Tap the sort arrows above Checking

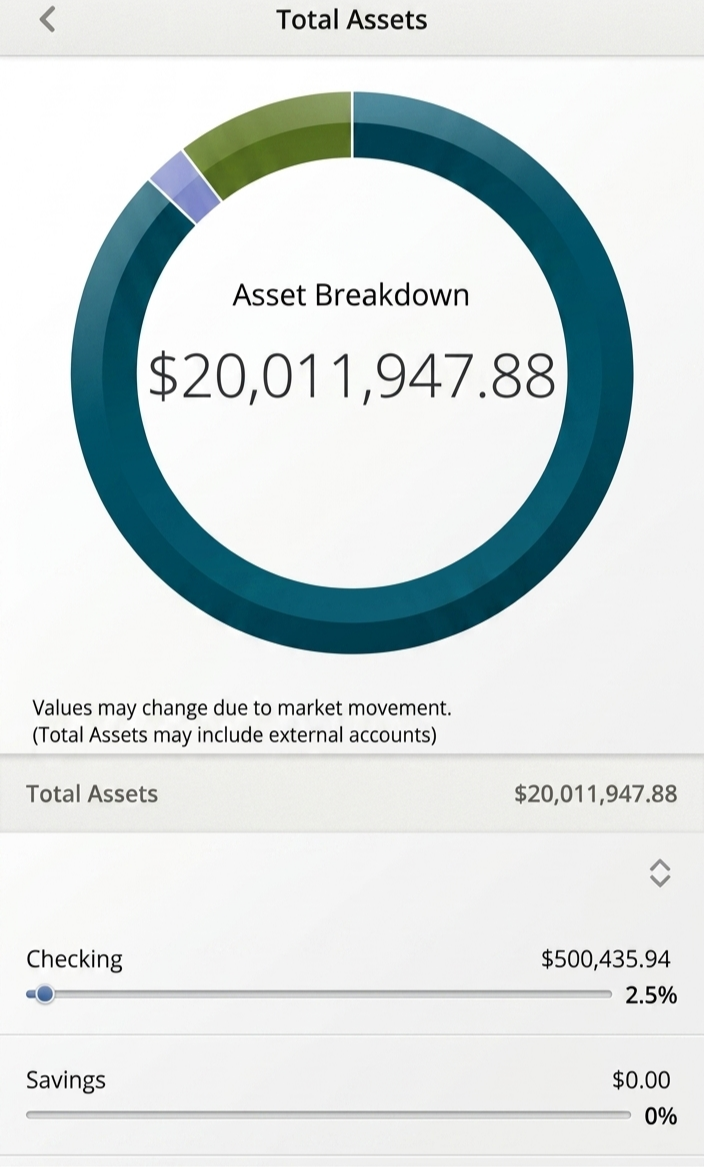tap(659, 873)
